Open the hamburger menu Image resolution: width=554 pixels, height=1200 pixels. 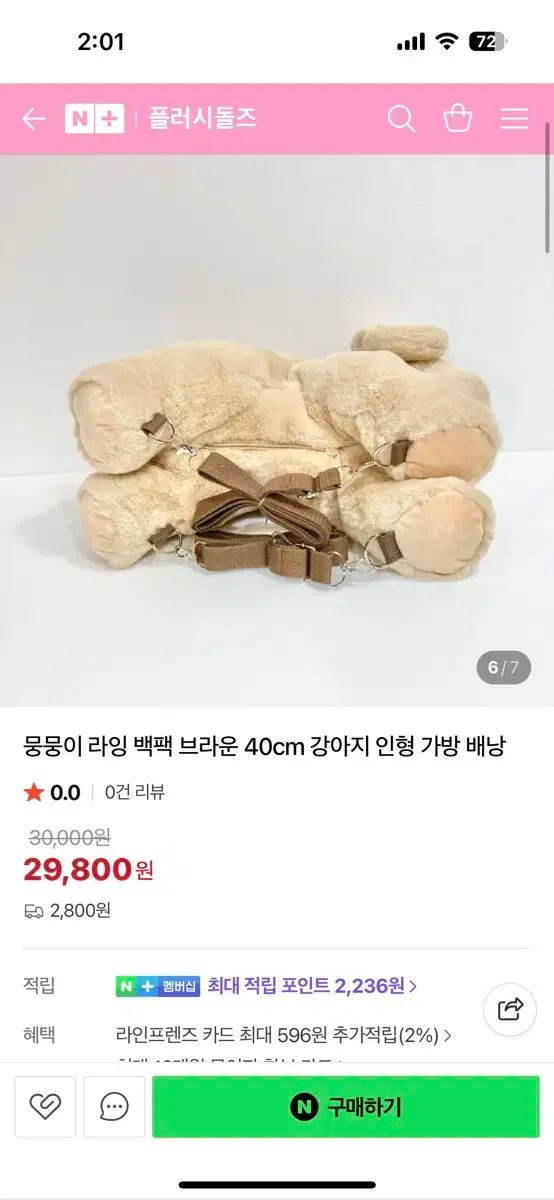[514, 119]
